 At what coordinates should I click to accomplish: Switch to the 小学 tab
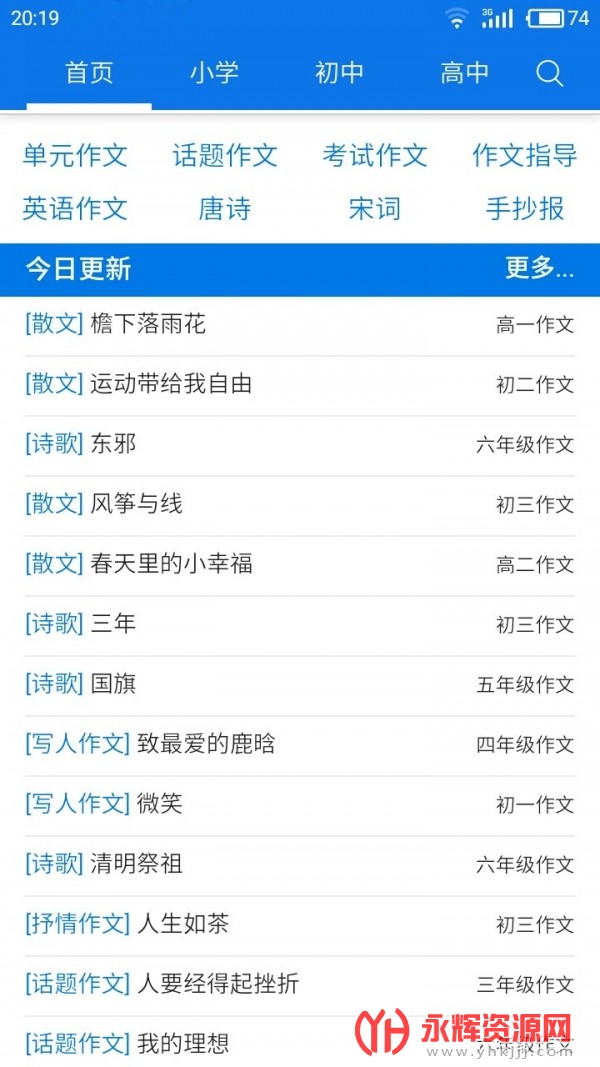(x=214, y=73)
